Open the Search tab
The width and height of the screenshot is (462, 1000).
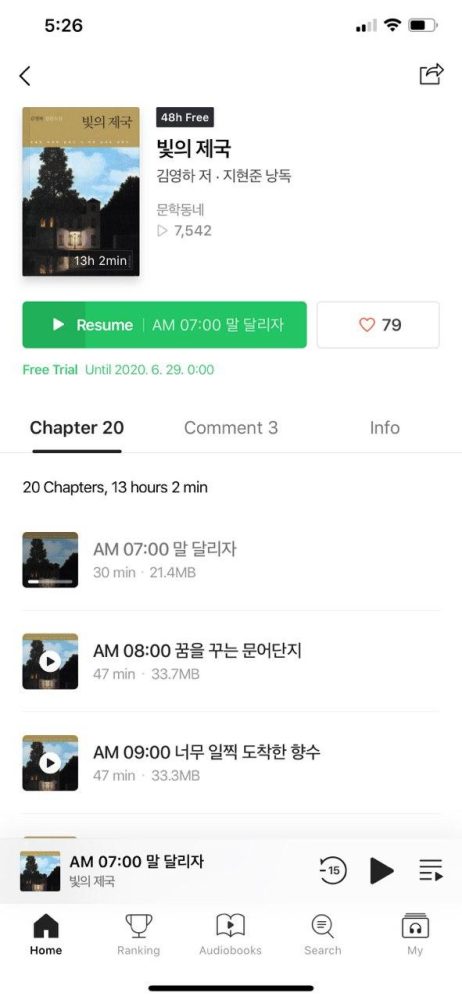pos(322,934)
